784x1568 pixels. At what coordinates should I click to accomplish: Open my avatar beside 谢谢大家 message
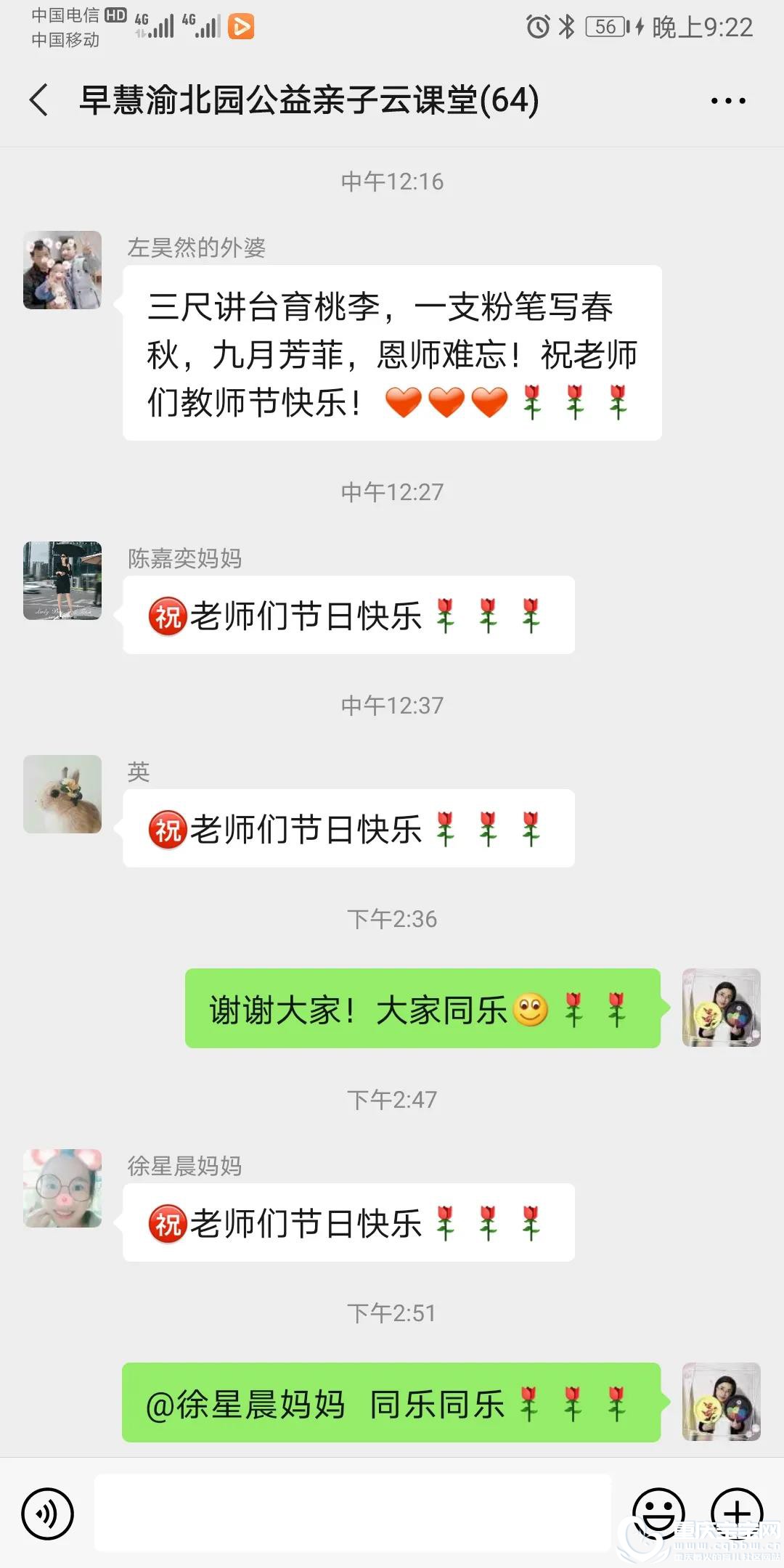(x=721, y=1008)
